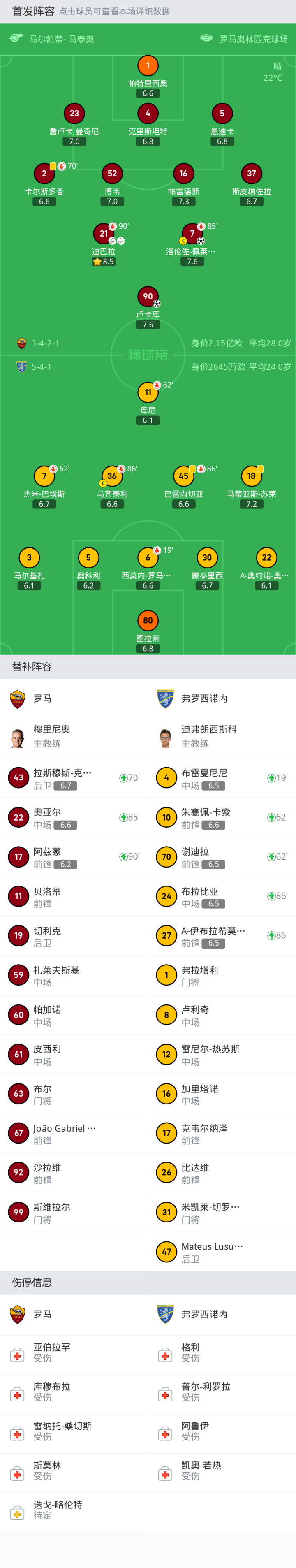The width and height of the screenshot is (296, 1568).
Task: Open goalkeeper 图拉蒂 number 80 stats
Action: click(148, 621)
